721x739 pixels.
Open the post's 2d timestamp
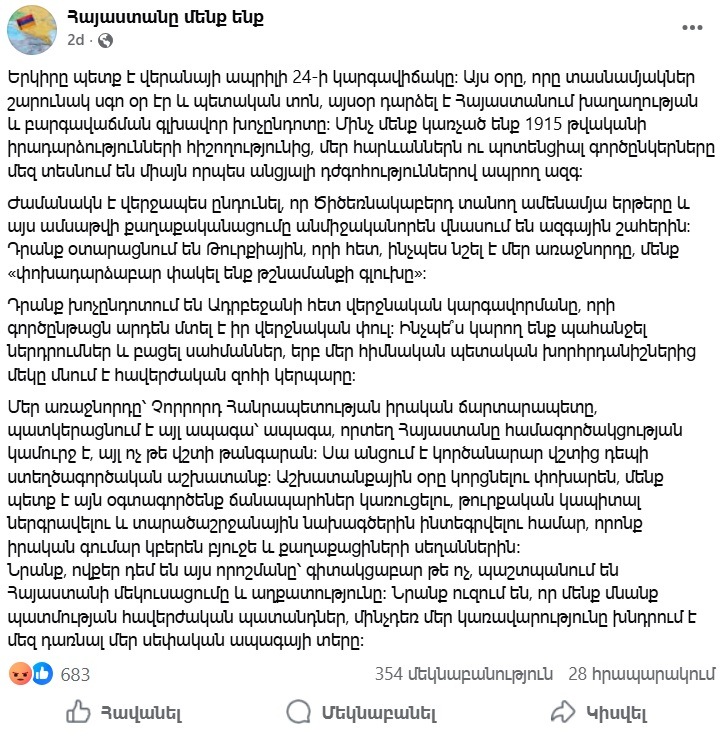[x=75, y=40]
